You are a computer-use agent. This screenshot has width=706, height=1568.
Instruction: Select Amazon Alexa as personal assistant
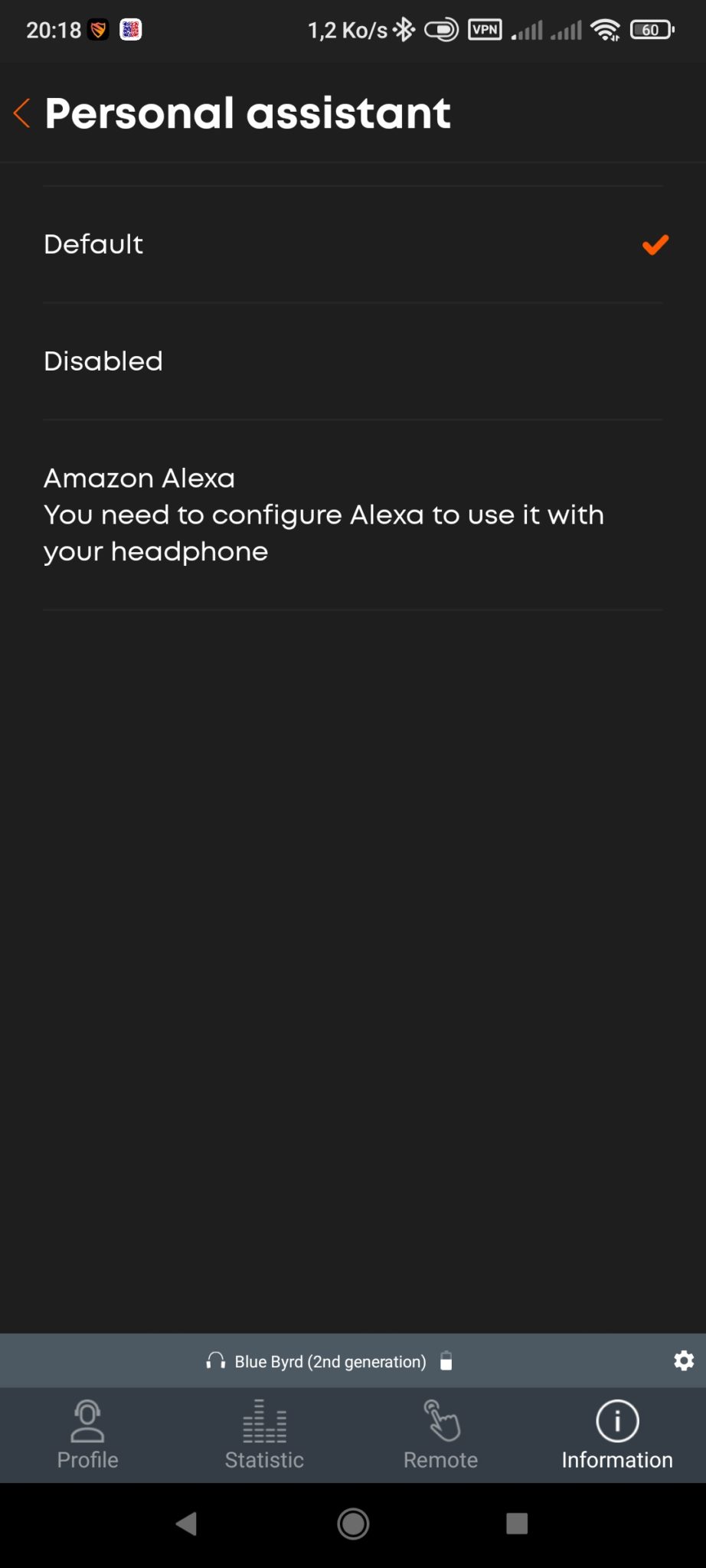pos(353,514)
